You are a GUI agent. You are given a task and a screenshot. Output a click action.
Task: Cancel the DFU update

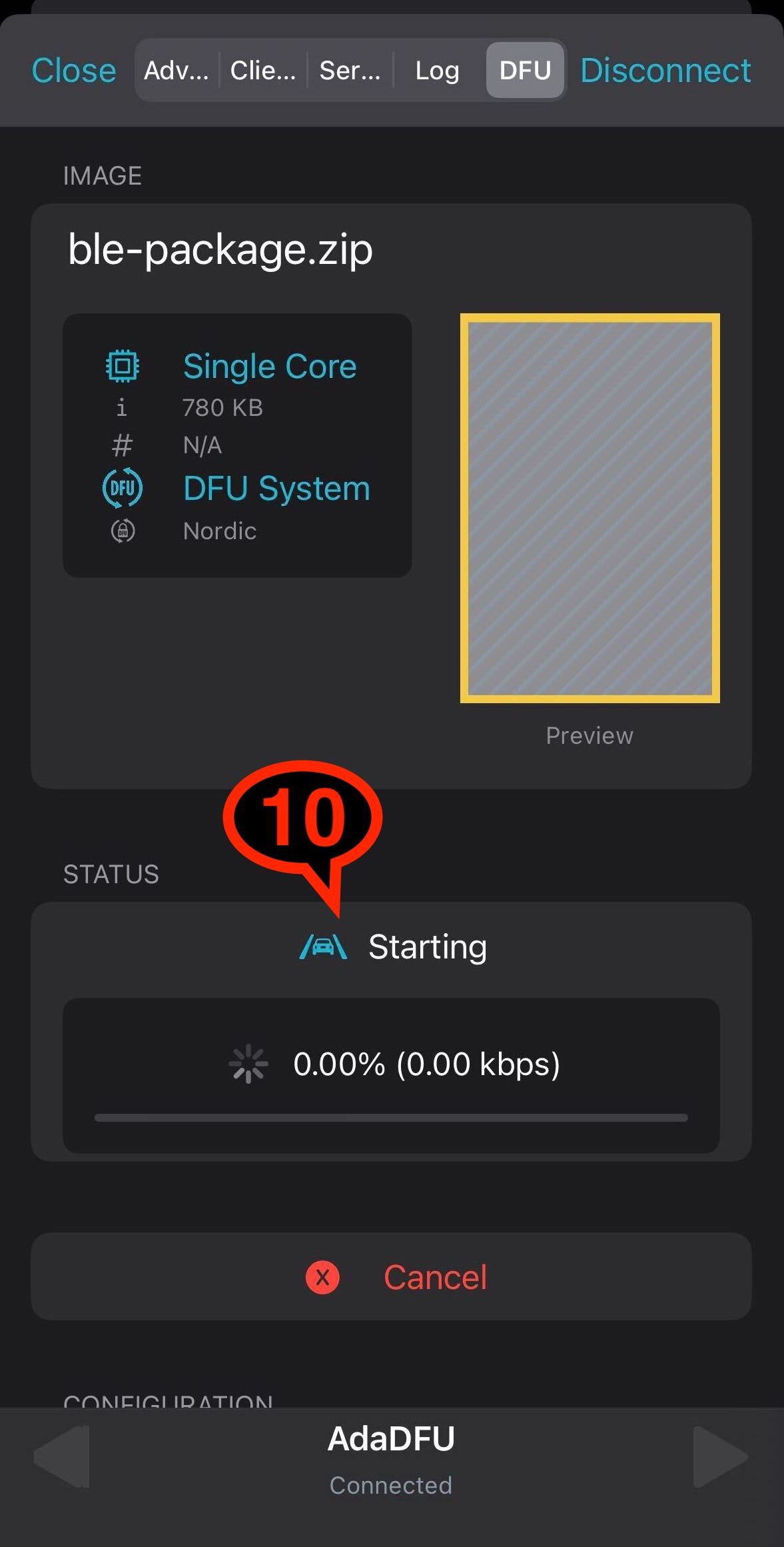(391, 1276)
